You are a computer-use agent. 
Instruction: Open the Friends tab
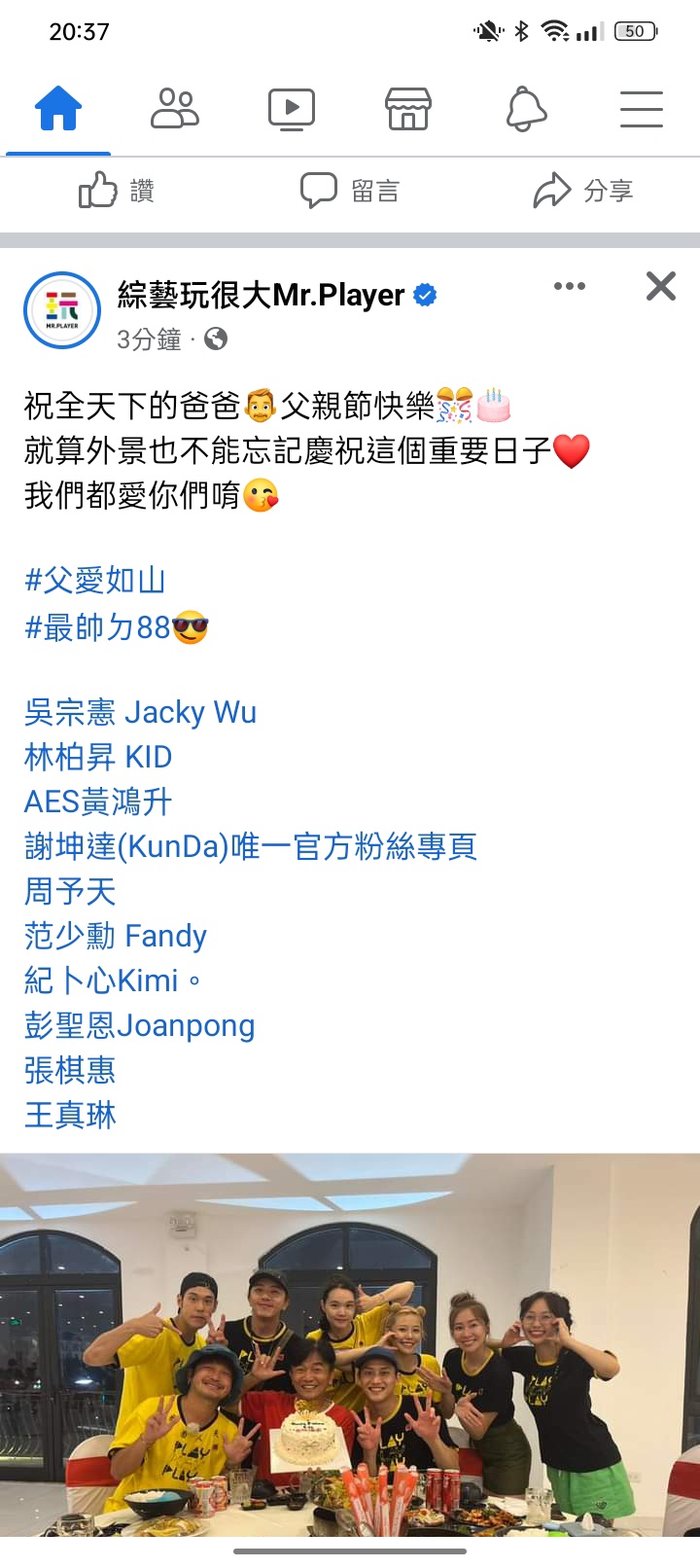pos(175,108)
